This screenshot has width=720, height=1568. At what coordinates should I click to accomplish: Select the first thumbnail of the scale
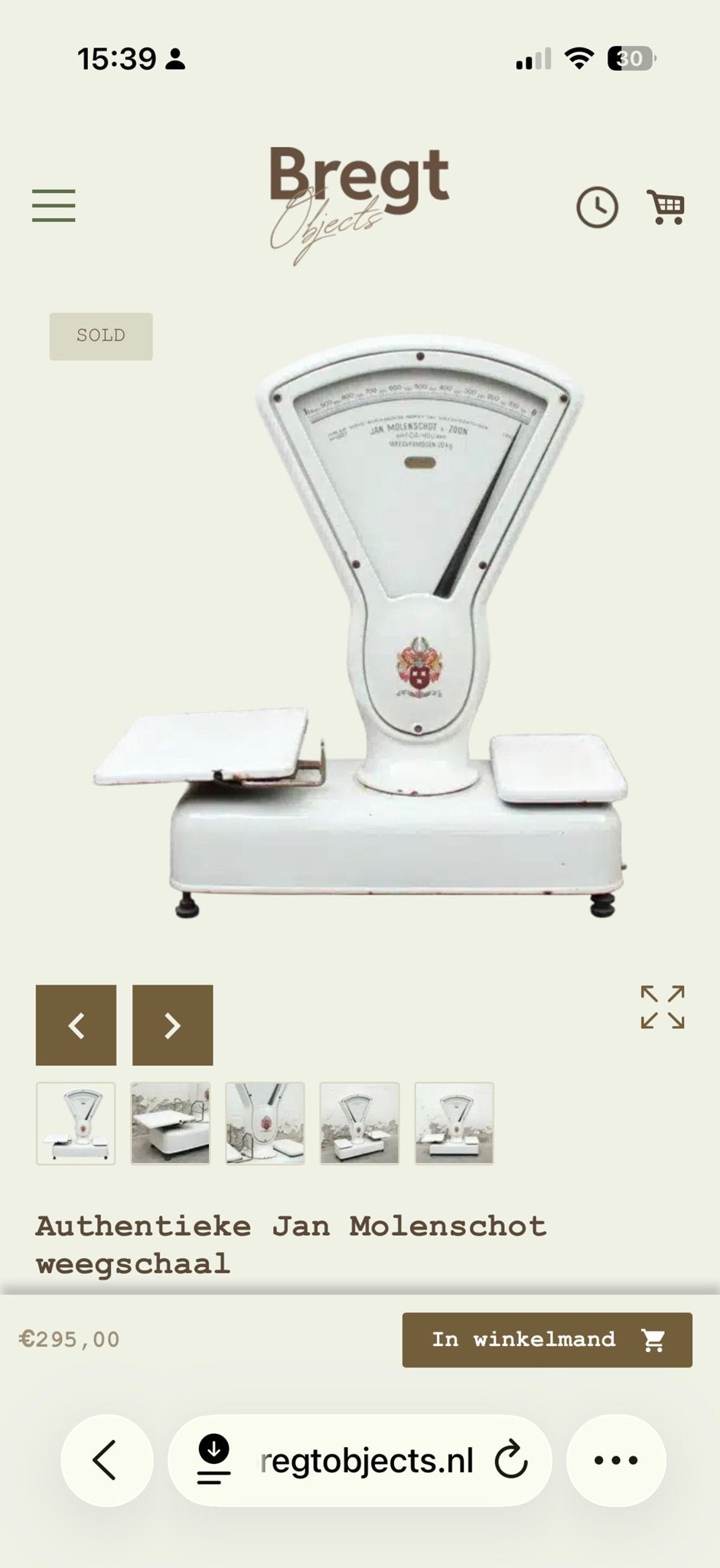[76, 1123]
